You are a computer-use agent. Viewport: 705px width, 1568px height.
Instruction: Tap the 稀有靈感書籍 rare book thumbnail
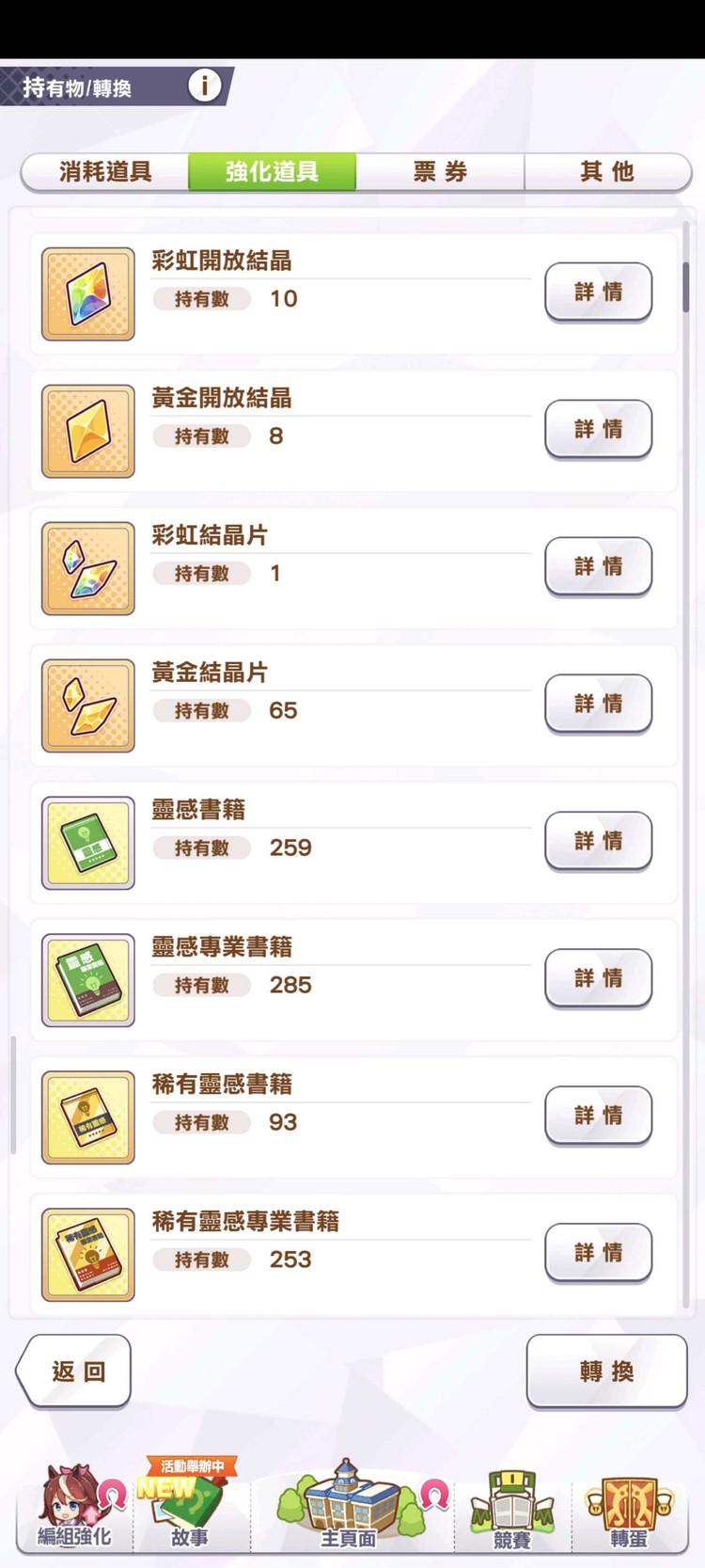[87, 1117]
